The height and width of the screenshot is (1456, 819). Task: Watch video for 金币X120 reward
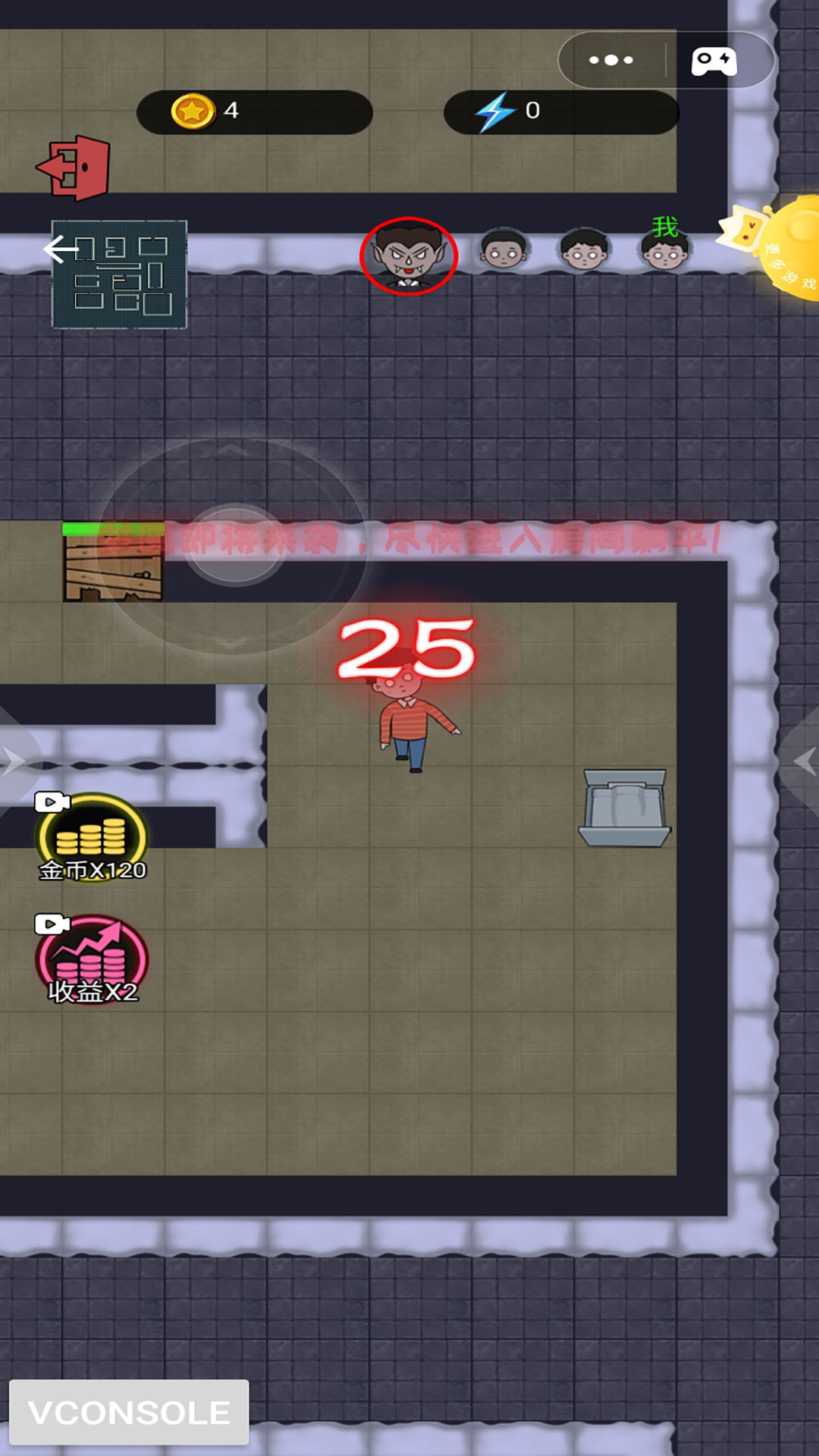(92, 838)
